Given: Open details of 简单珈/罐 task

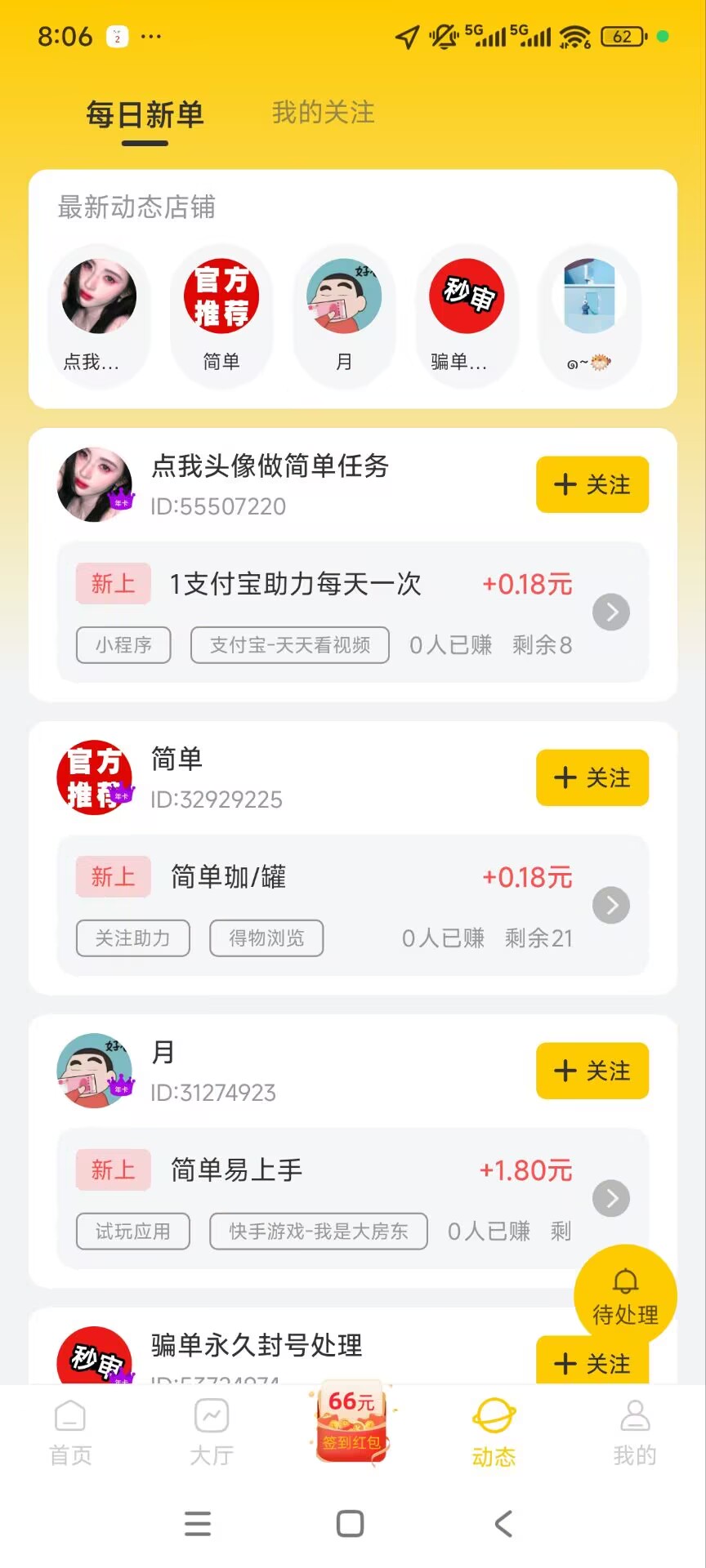Looking at the screenshot, I should point(610,905).
